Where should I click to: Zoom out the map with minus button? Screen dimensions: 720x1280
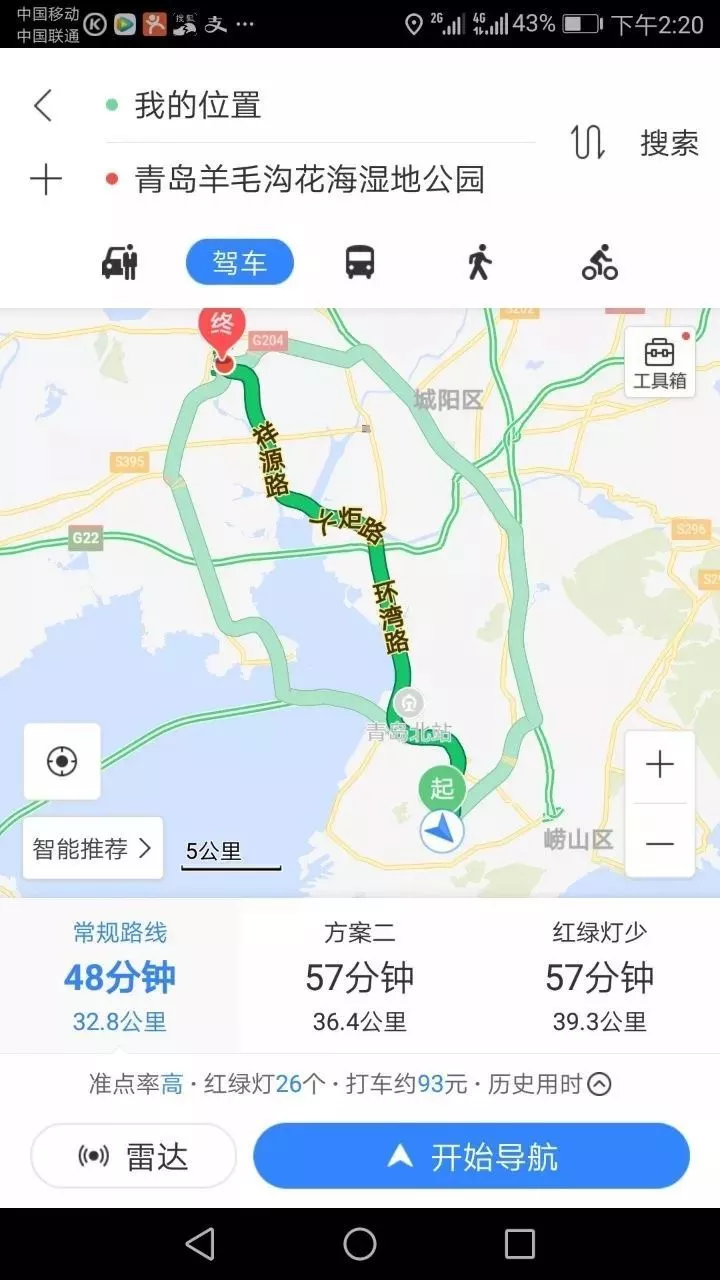point(660,843)
